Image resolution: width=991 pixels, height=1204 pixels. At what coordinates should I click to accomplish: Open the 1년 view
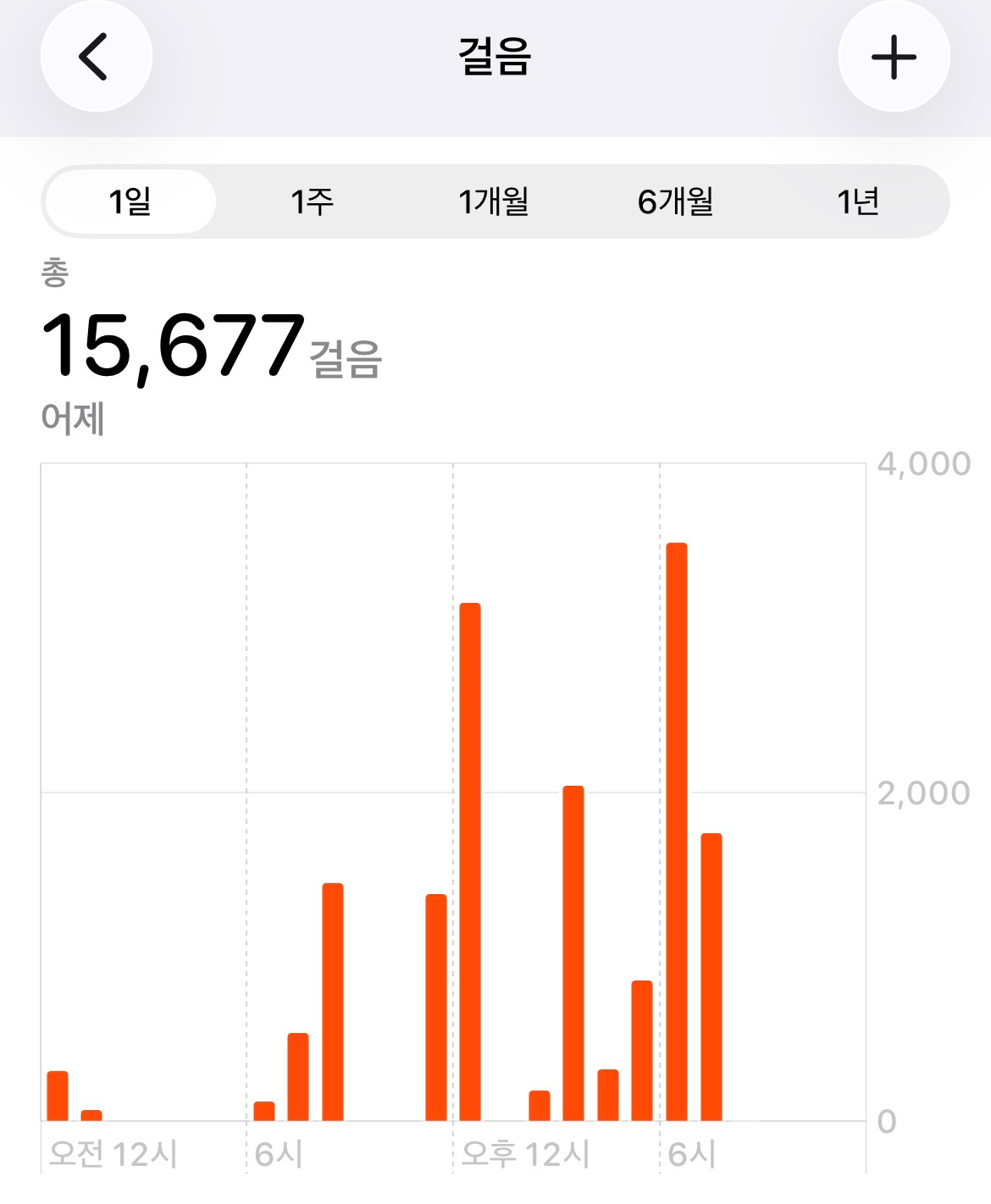pyautogui.click(x=857, y=202)
